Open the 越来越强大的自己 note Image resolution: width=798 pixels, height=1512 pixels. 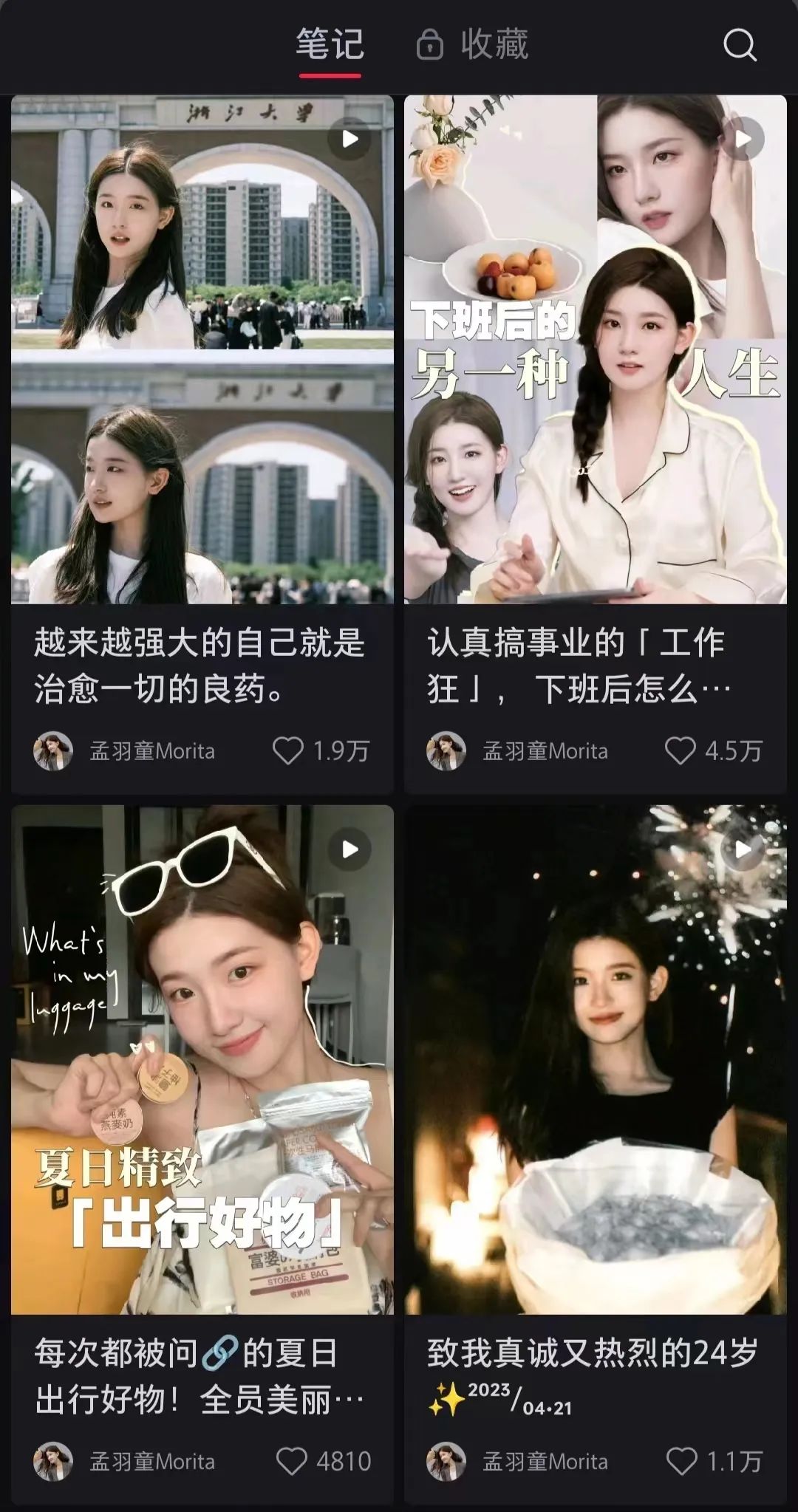click(202, 347)
